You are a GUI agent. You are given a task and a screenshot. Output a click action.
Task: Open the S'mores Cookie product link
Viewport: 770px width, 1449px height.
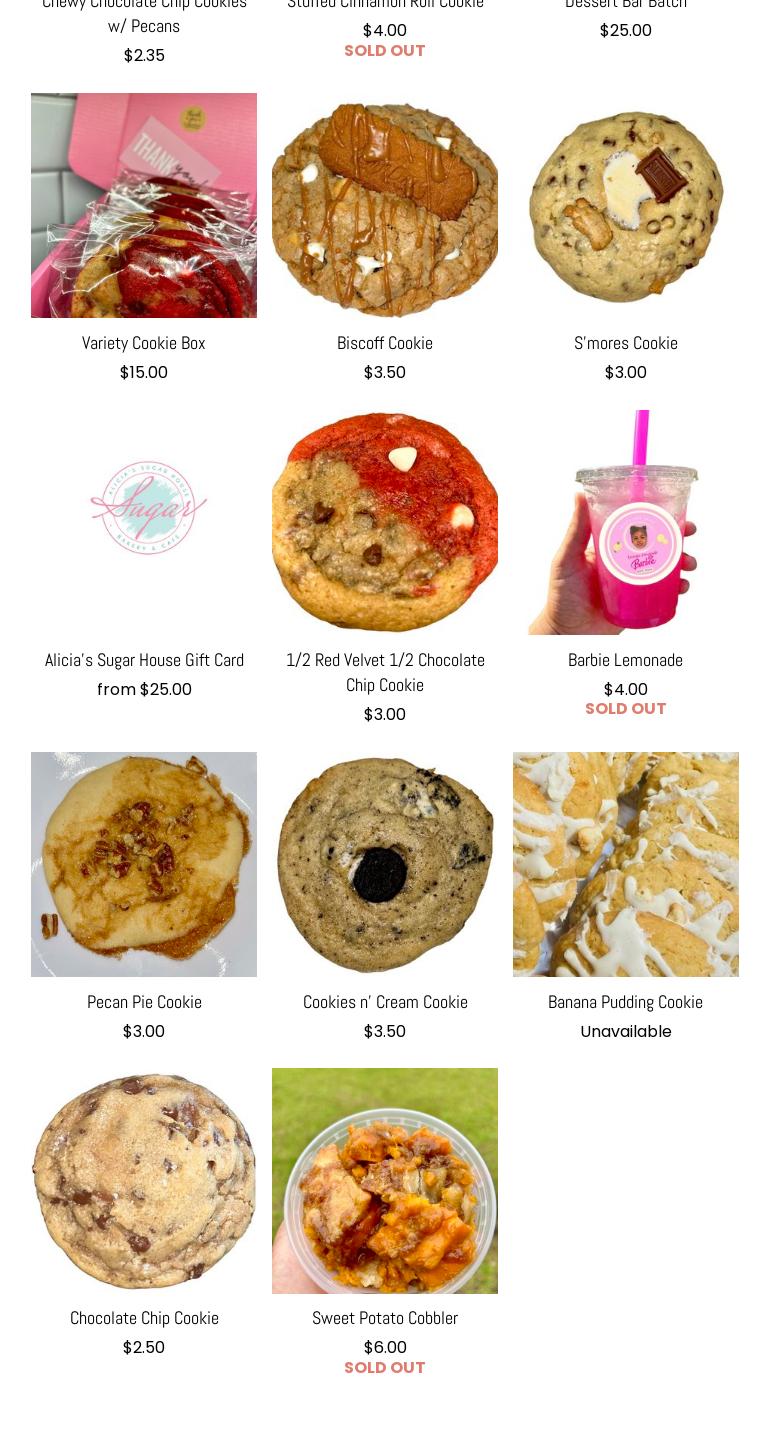tap(625, 343)
